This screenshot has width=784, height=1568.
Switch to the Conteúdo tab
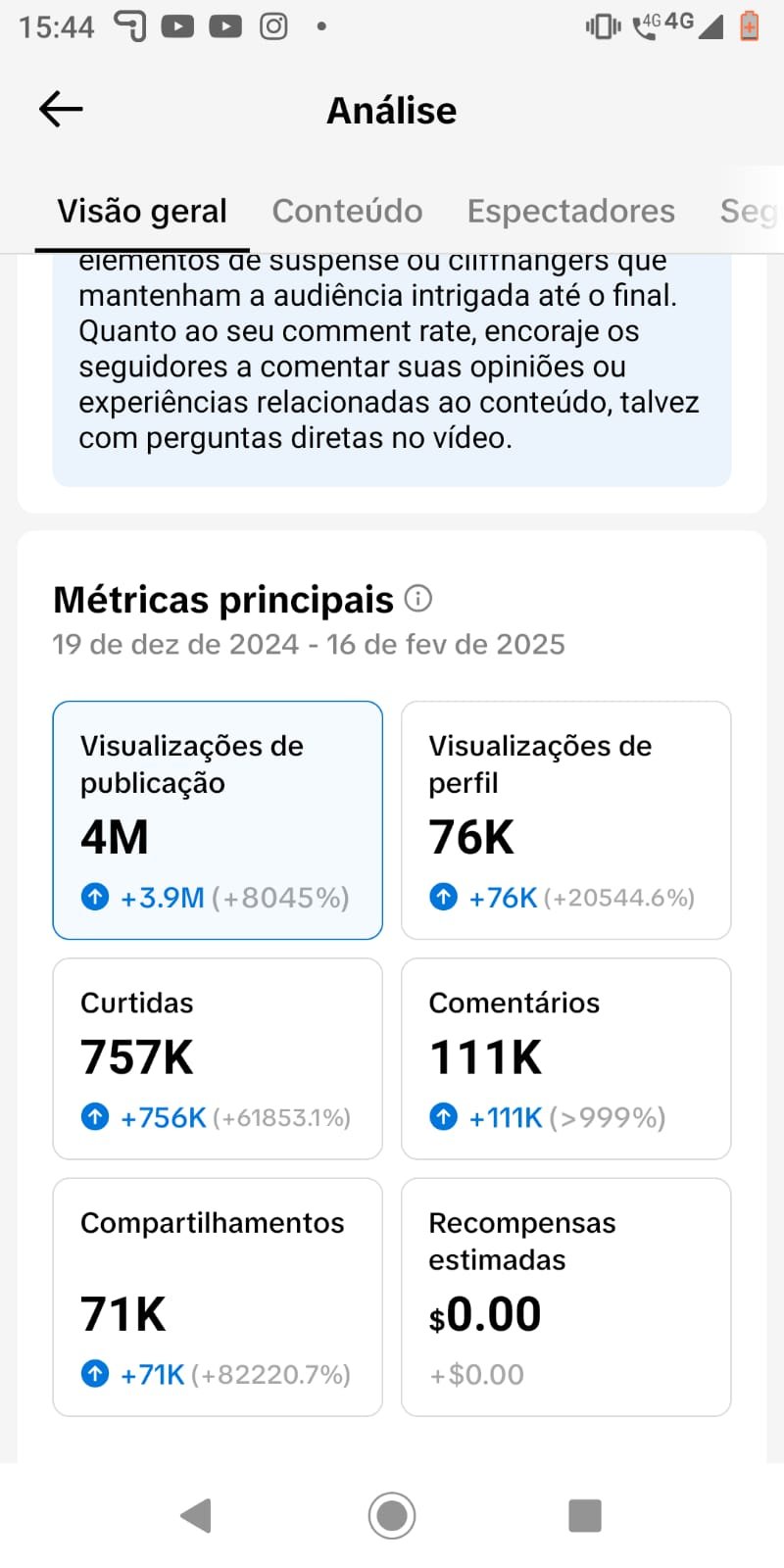pyautogui.click(x=347, y=211)
